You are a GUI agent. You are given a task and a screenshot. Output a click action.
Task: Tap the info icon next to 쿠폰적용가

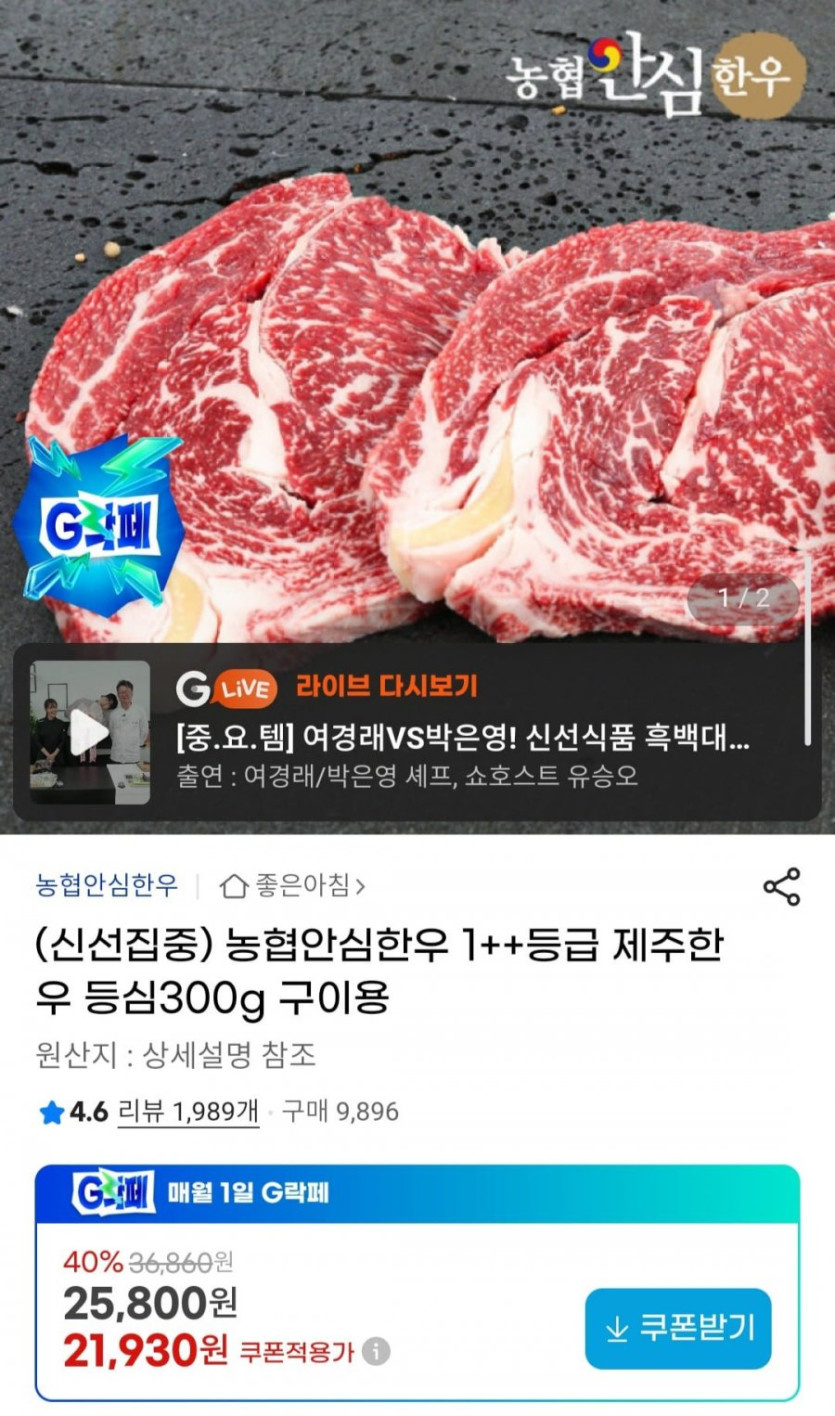tap(375, 1348)
